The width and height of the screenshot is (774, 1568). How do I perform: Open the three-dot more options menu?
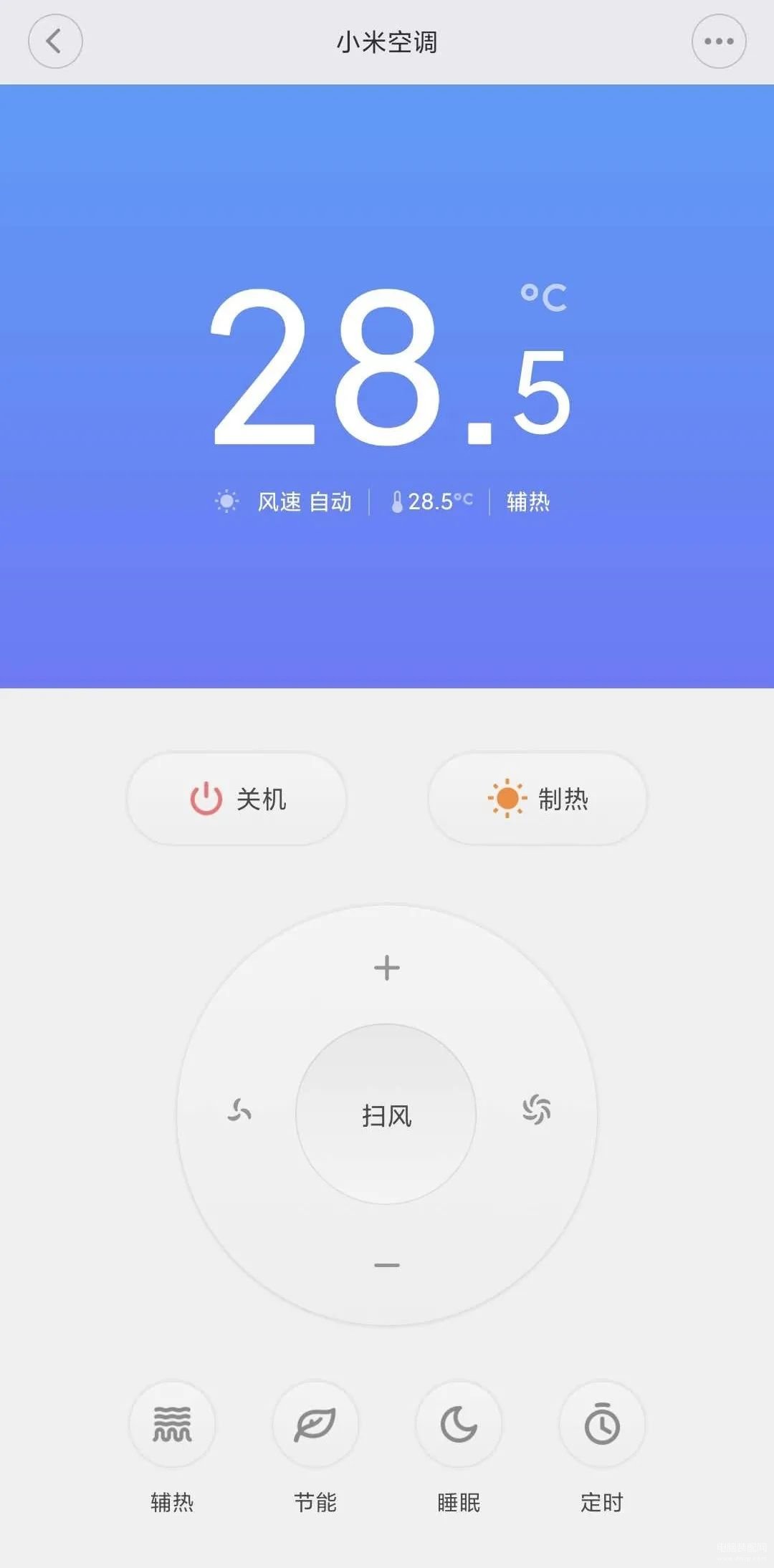pyautogui.click(x=719, y=42)
